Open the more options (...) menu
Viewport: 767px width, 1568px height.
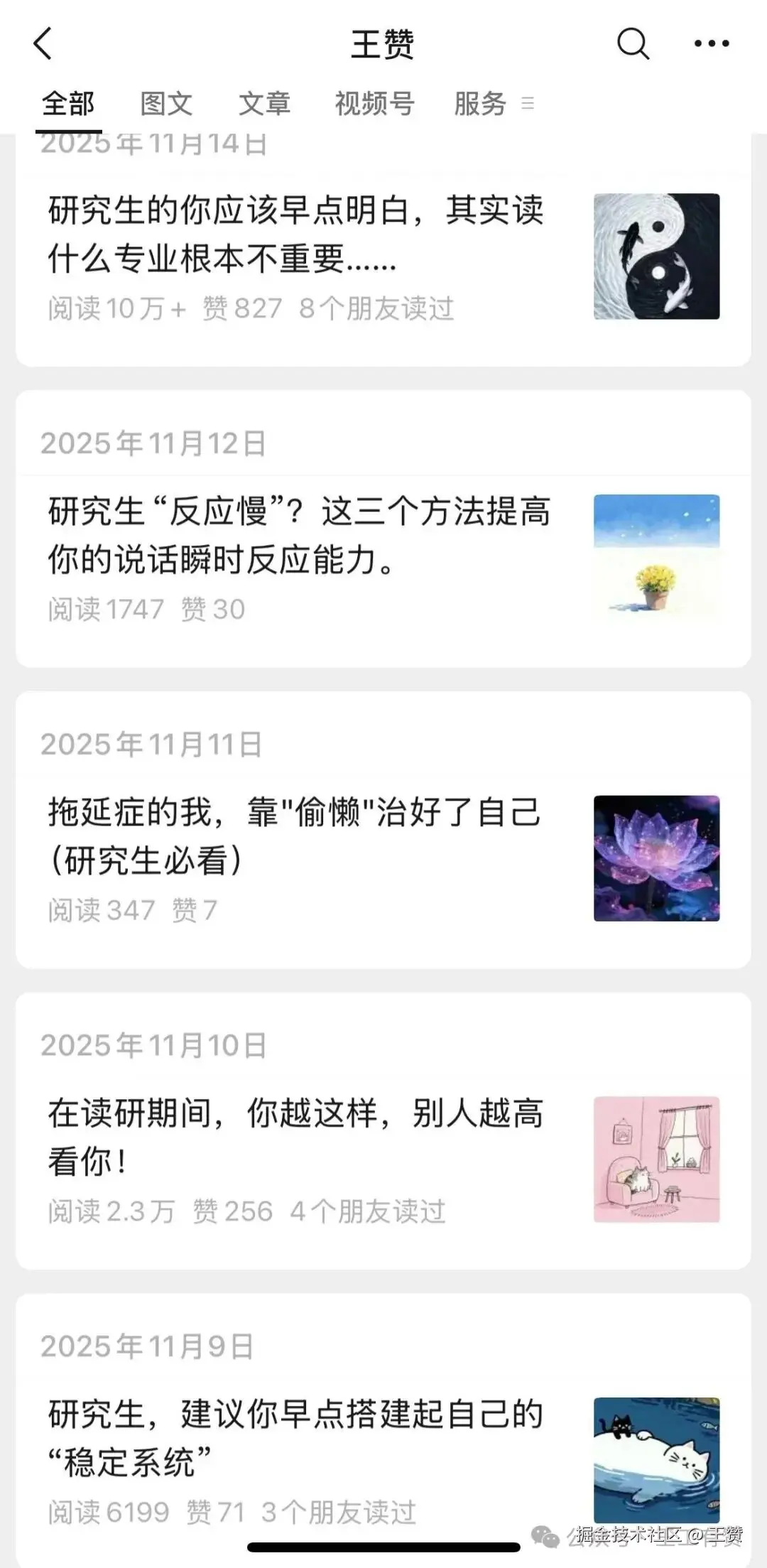[710, 44]
